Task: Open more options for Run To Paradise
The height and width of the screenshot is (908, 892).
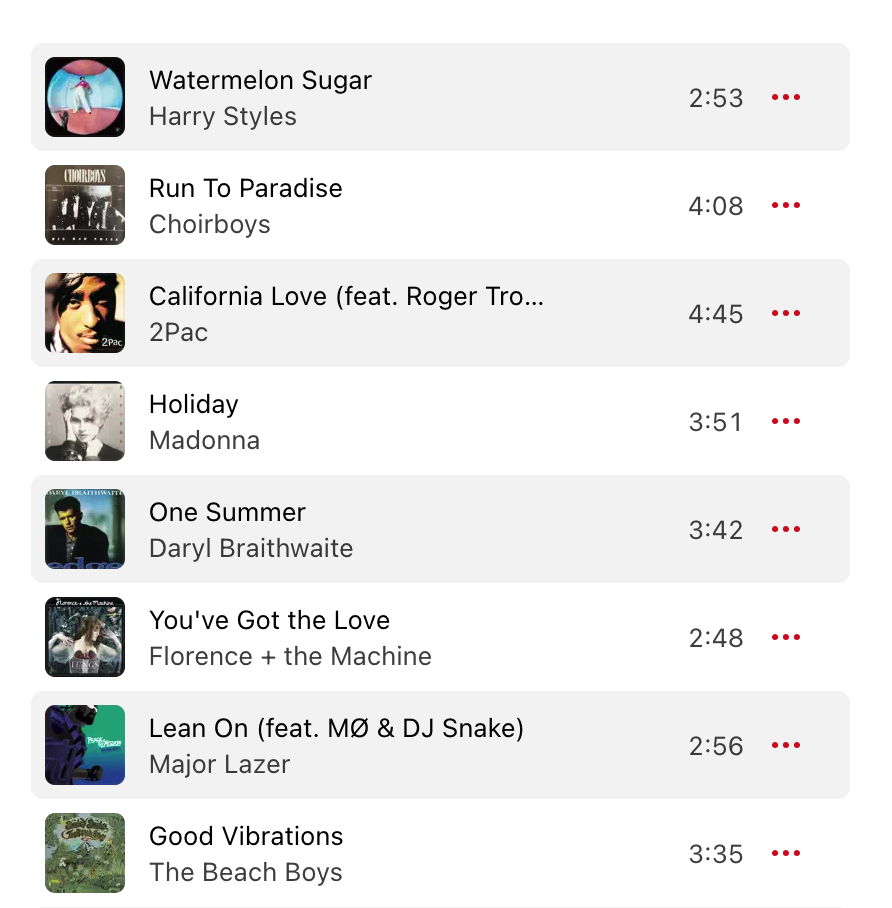Action: 786,205
